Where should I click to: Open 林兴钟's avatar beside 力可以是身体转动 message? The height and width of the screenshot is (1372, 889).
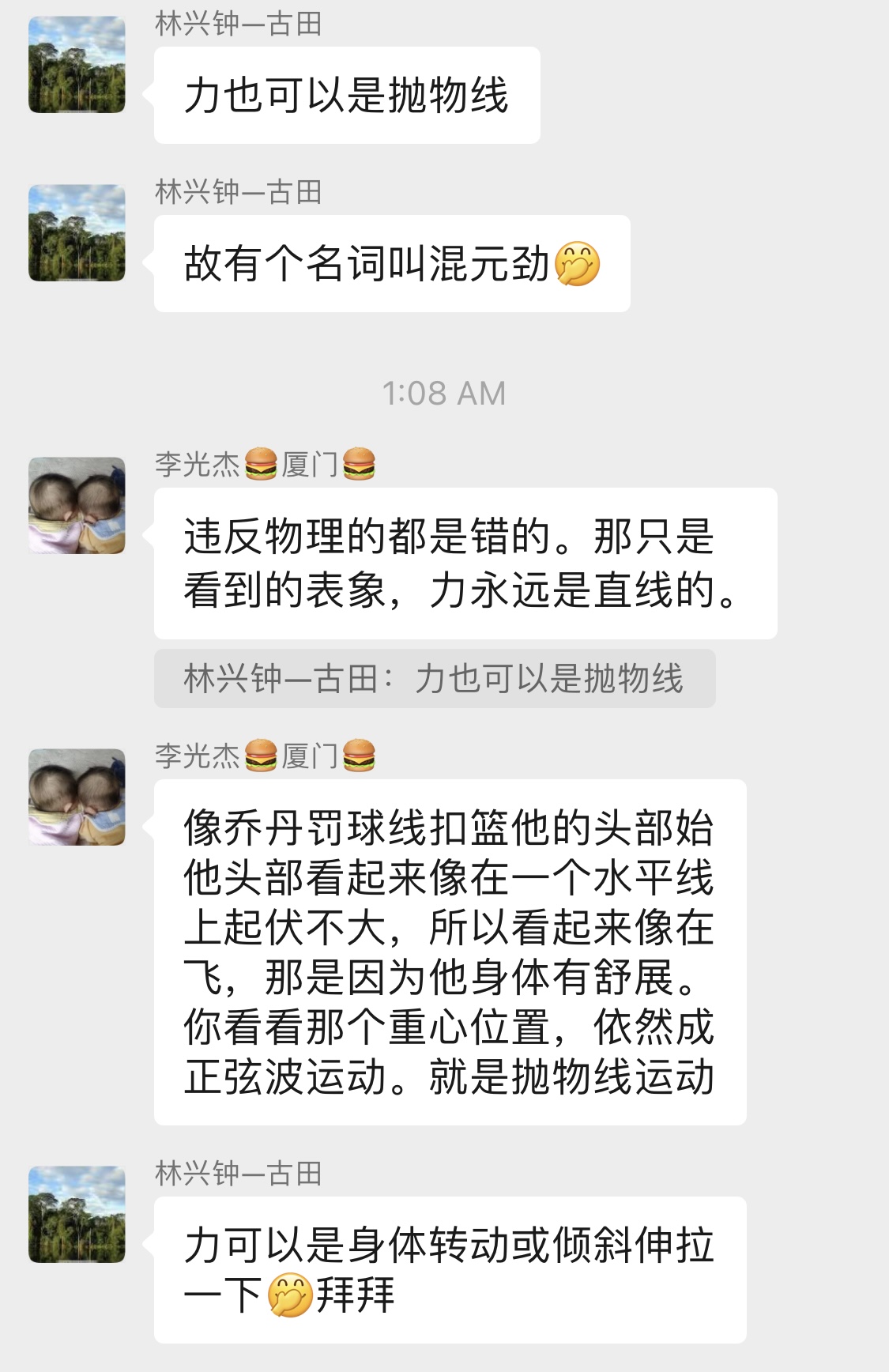coord(77,1215)
